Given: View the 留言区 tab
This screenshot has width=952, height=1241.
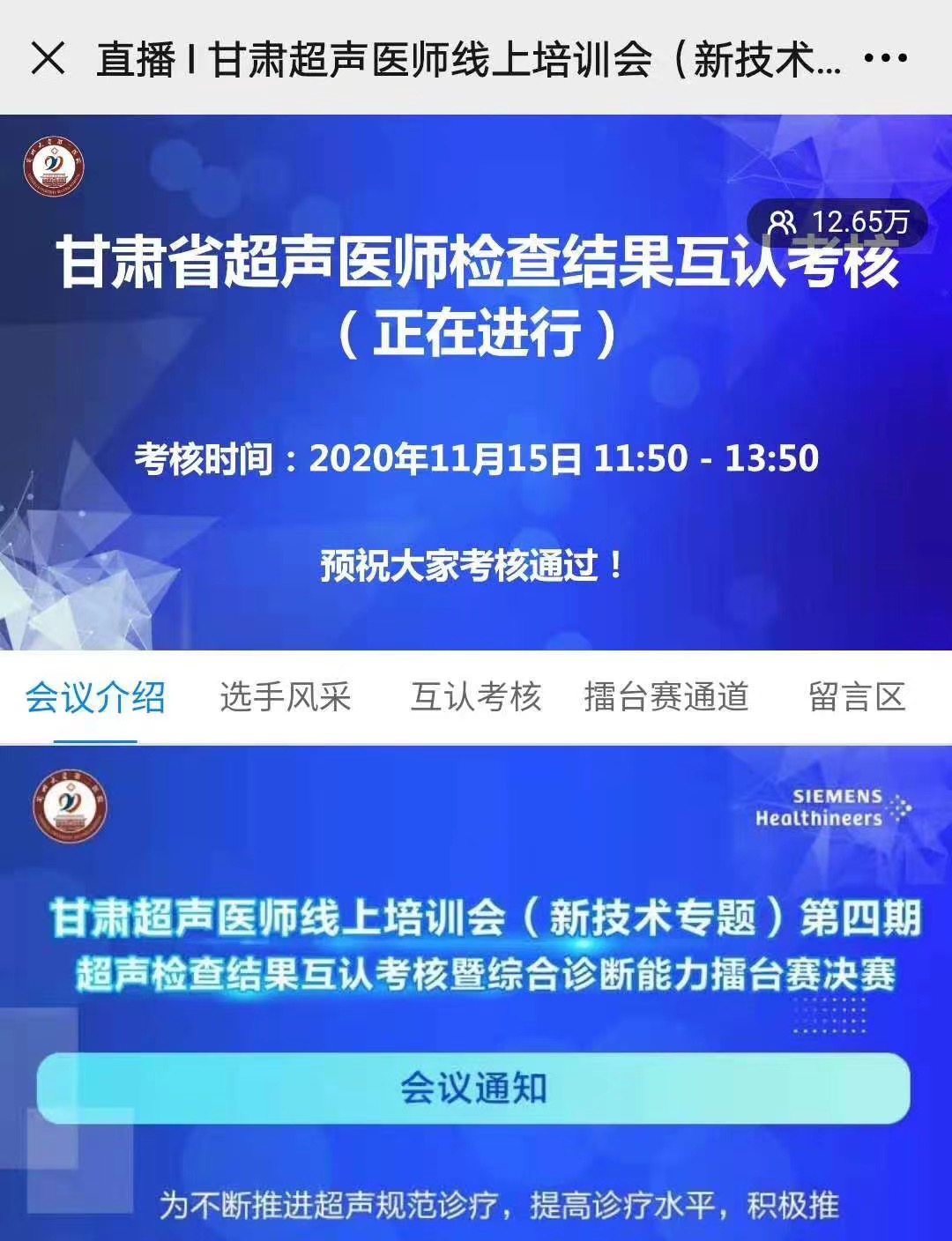Looking at the screenshot, I should click(857, 697).
